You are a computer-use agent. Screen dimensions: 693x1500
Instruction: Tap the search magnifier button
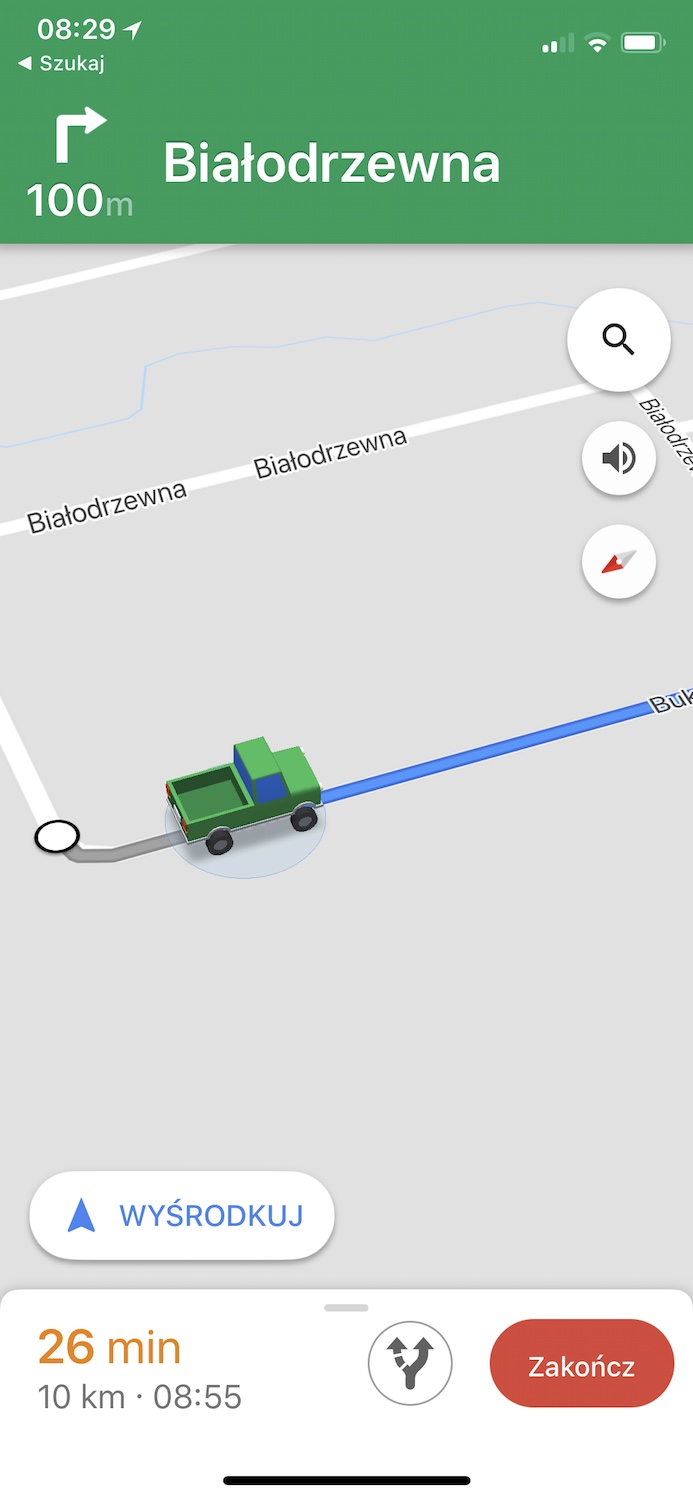click(618, 340)
